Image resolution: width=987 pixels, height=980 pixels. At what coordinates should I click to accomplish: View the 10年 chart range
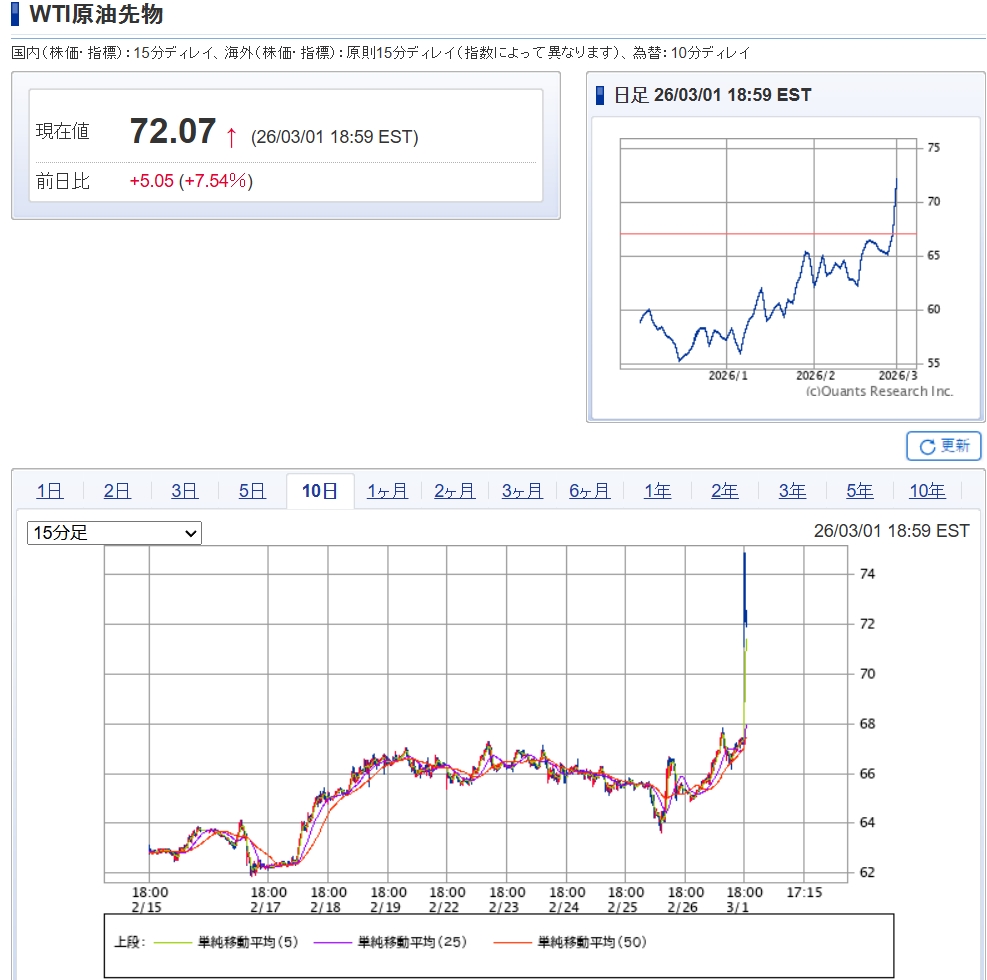click(x=927, y=491)
